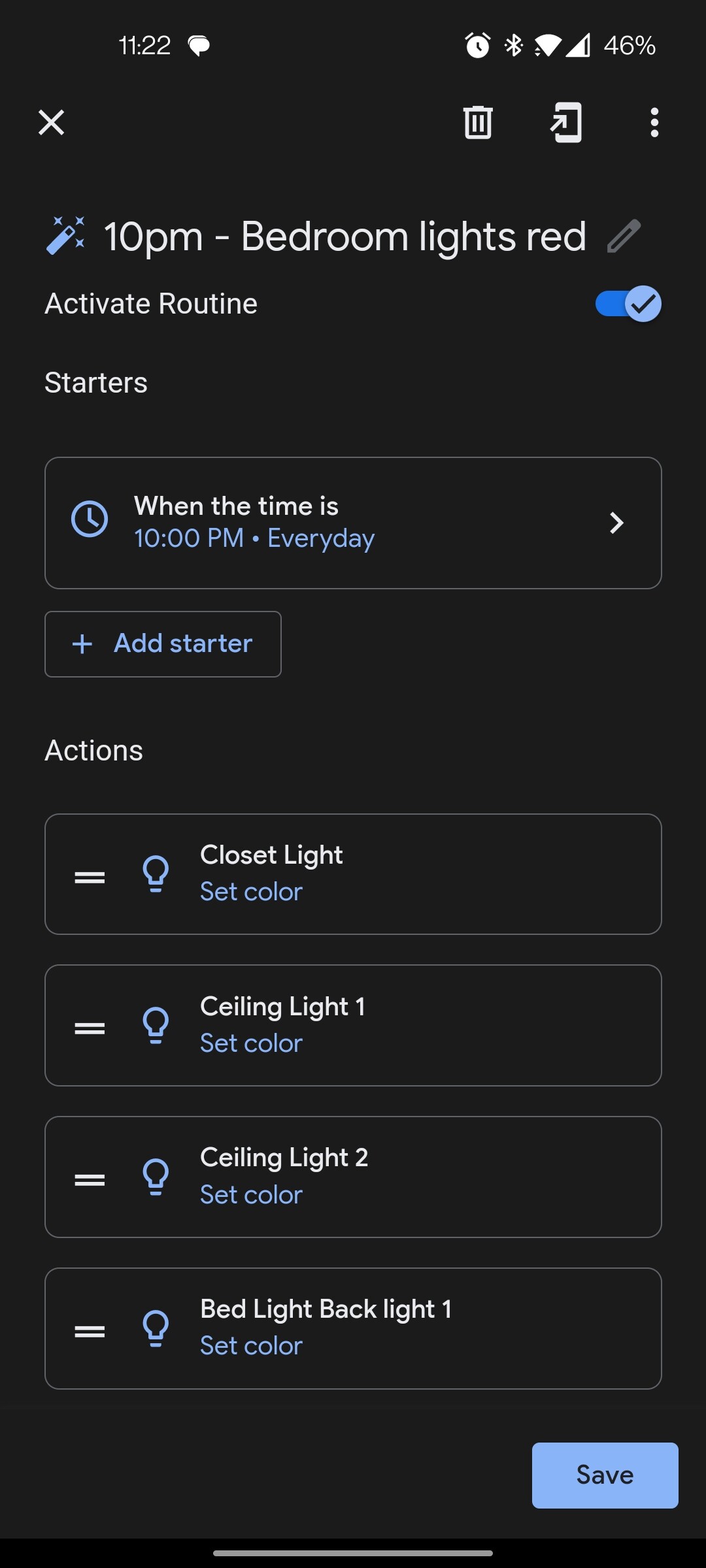Click the bulb icon for Ceiling Light 2

[x=155, y=1177]
